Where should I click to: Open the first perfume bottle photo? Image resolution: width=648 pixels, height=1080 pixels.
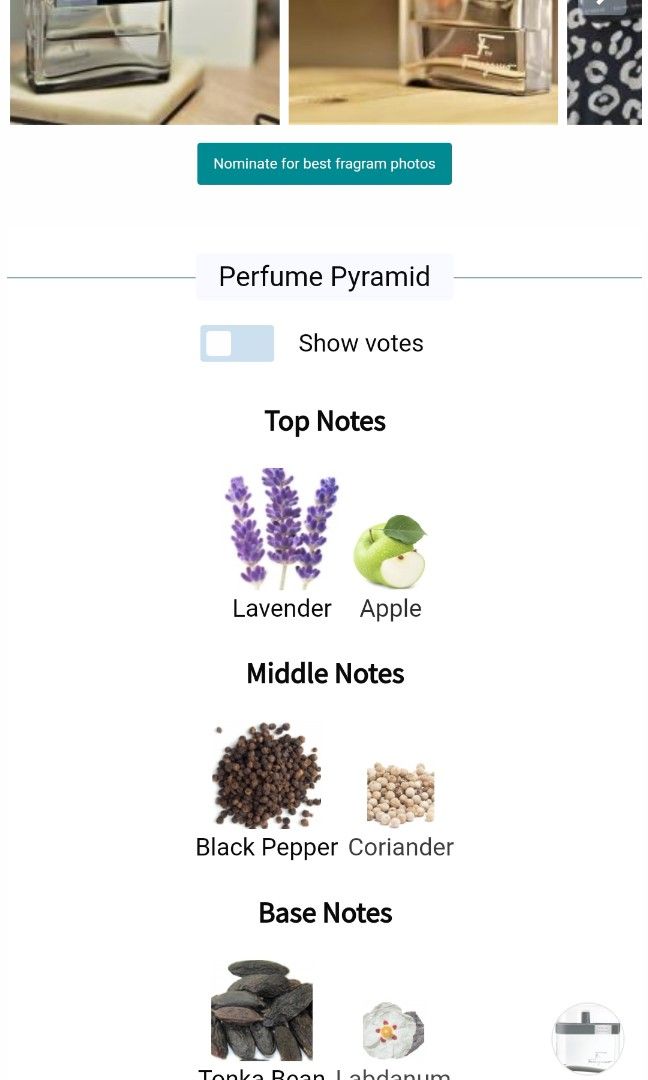point(145,60)
